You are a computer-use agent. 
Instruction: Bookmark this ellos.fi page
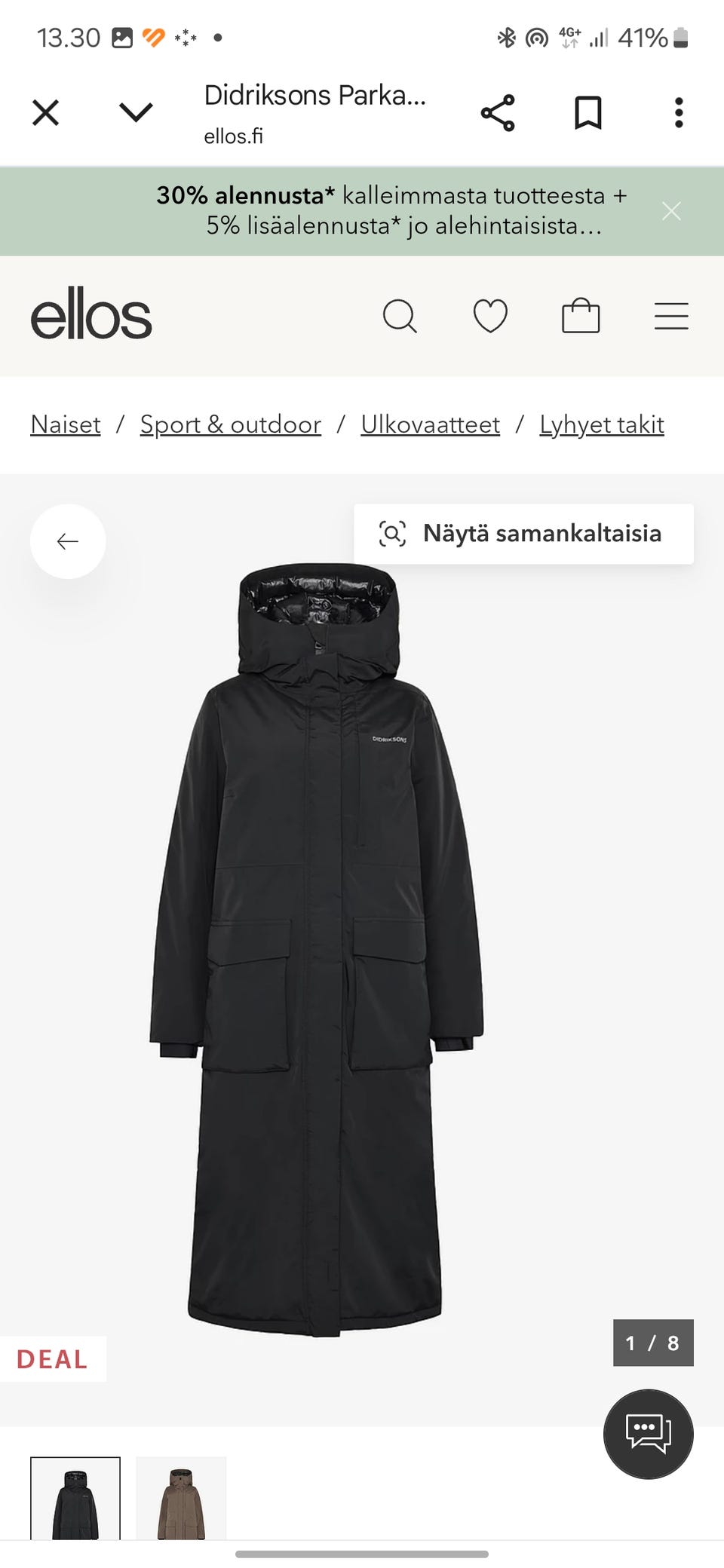click(x=587, y=113)
